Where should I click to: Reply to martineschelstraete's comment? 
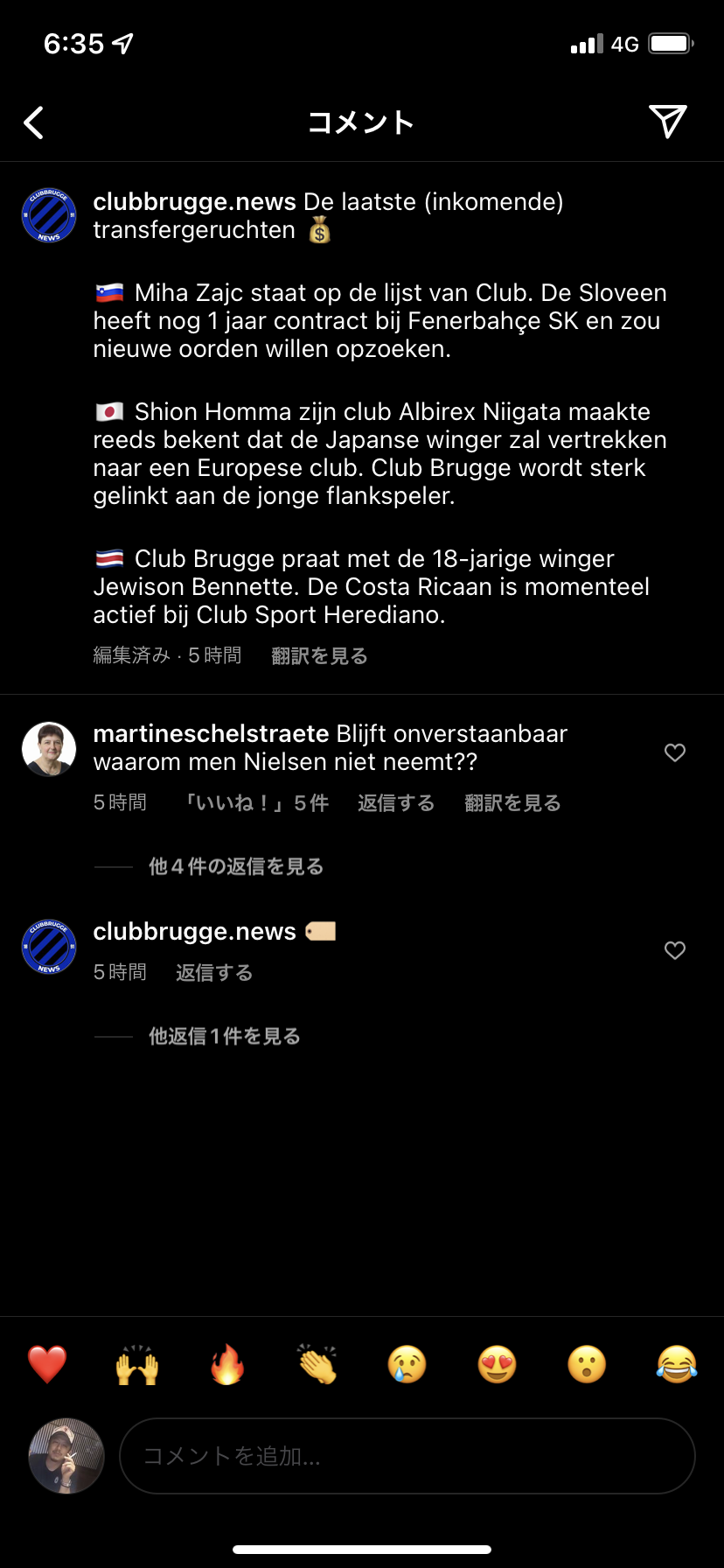coord(396,803)
